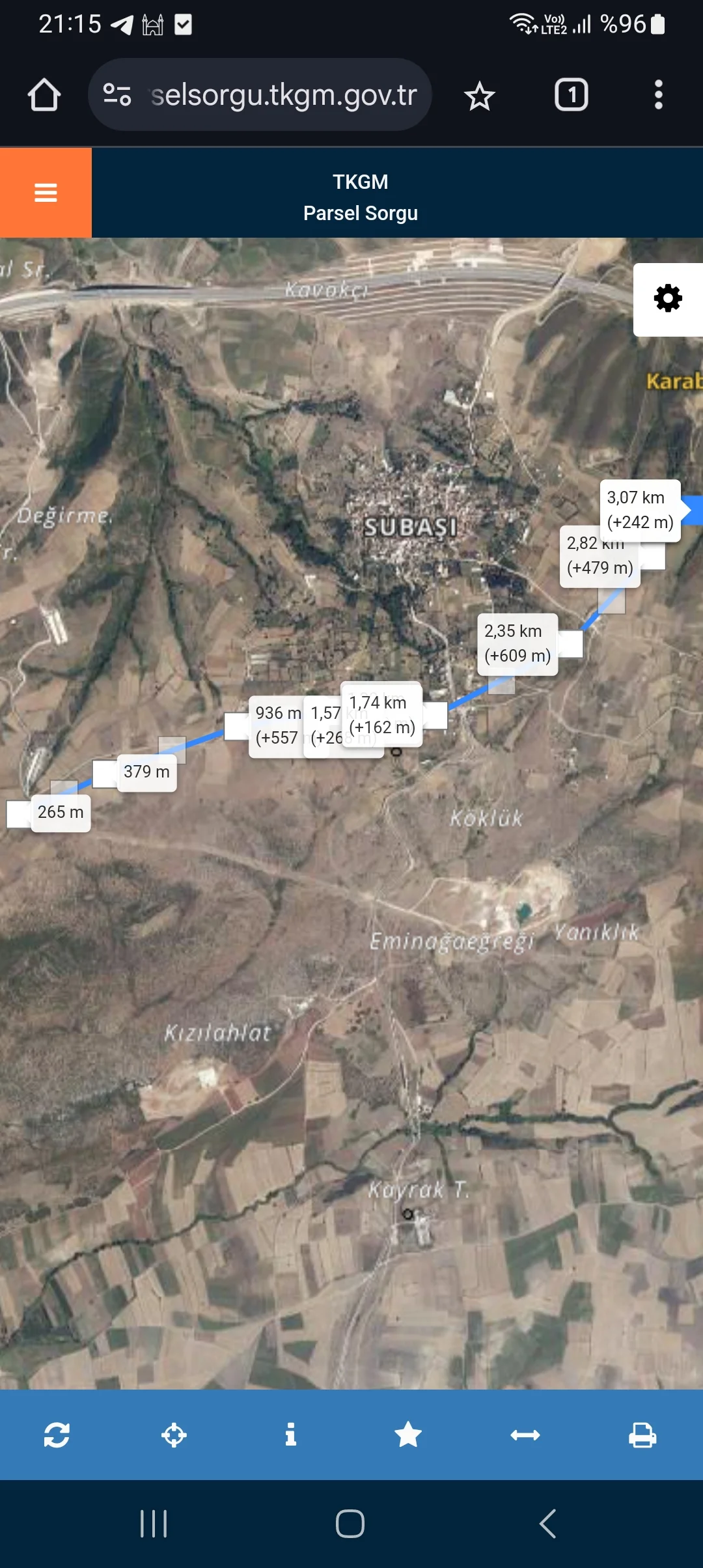The width and height of the screenshot is (703, 1568).
Task: Tap the browser address bar
Action: [x=283, y=95]
